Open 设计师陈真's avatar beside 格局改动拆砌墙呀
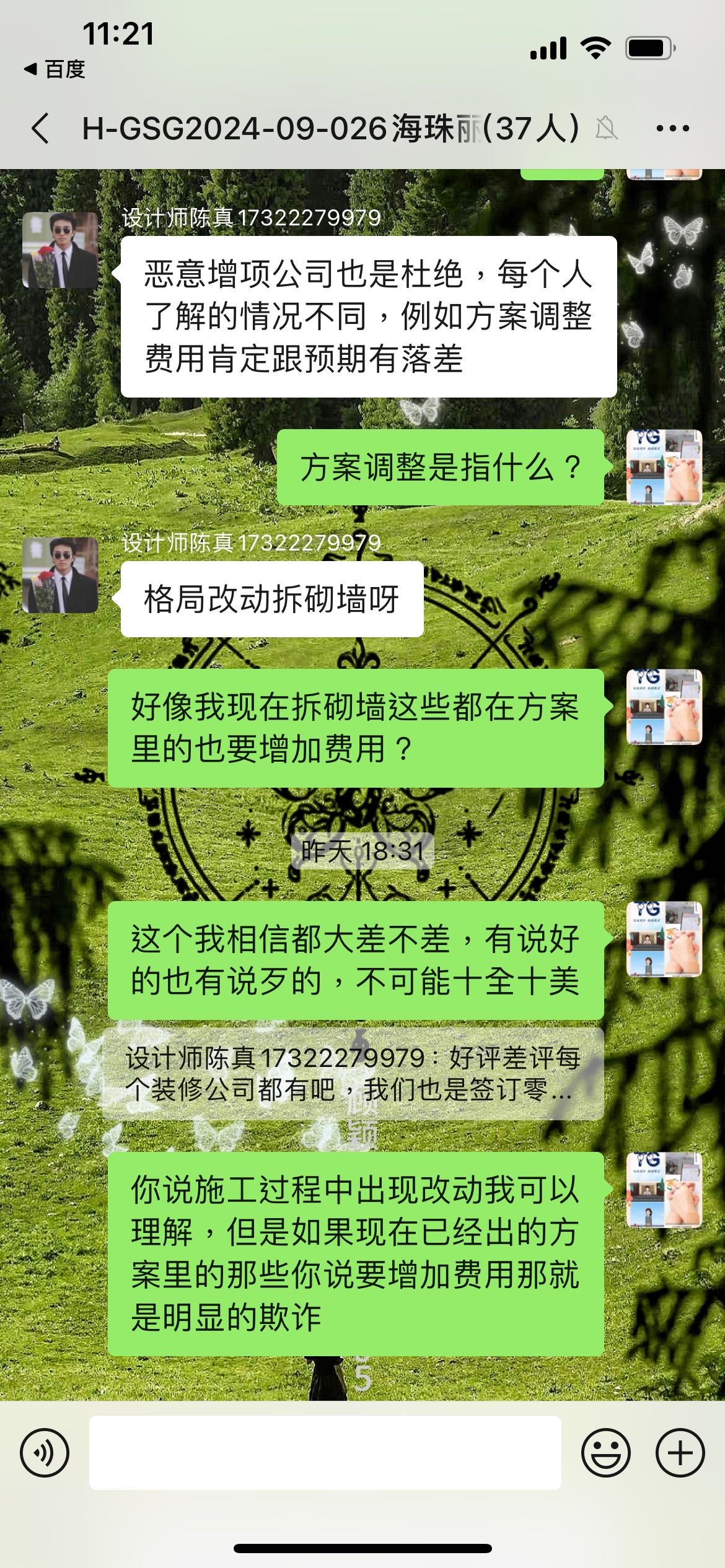This screenshot has height=1568, width=725. coord(60,575)
